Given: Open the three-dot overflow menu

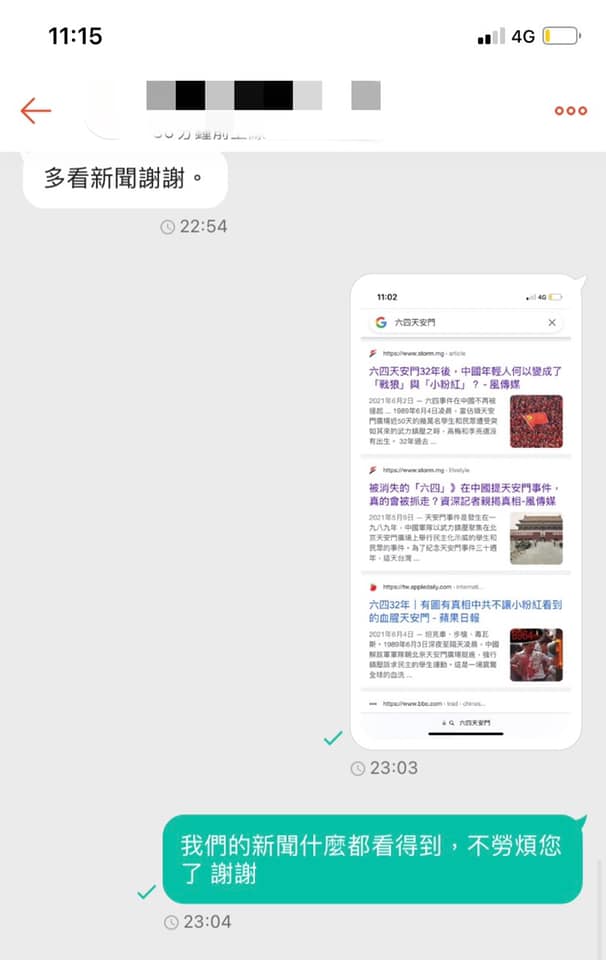Looking at the screenshot, I should click(x=570, y=111).
